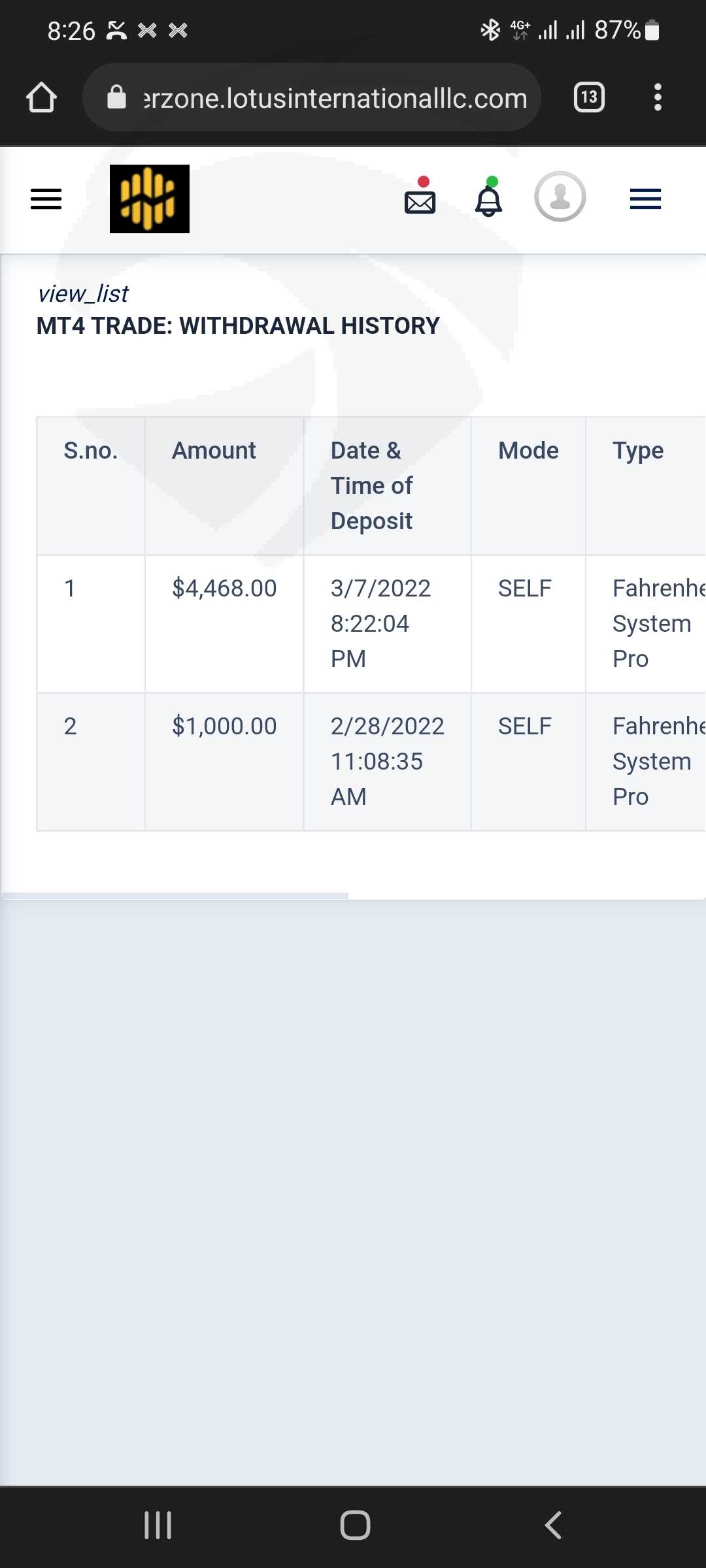Open the browser overflow menu

pyautogui.click(x=658, y=97)
